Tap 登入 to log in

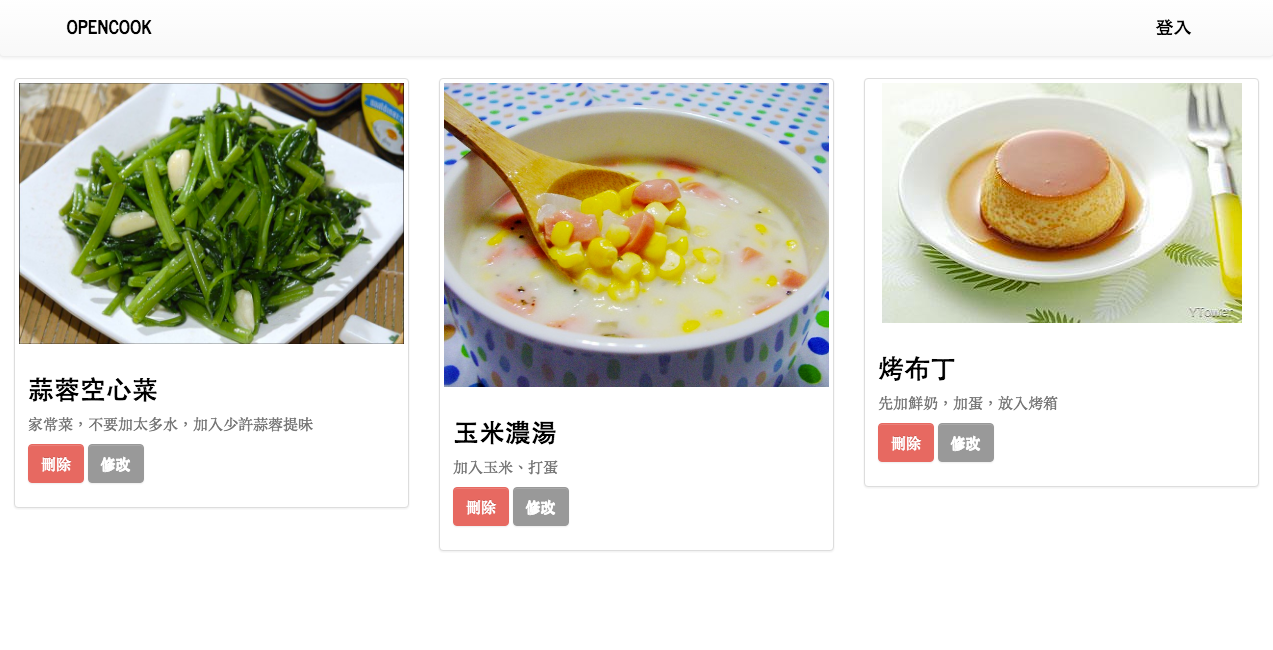1172,28
